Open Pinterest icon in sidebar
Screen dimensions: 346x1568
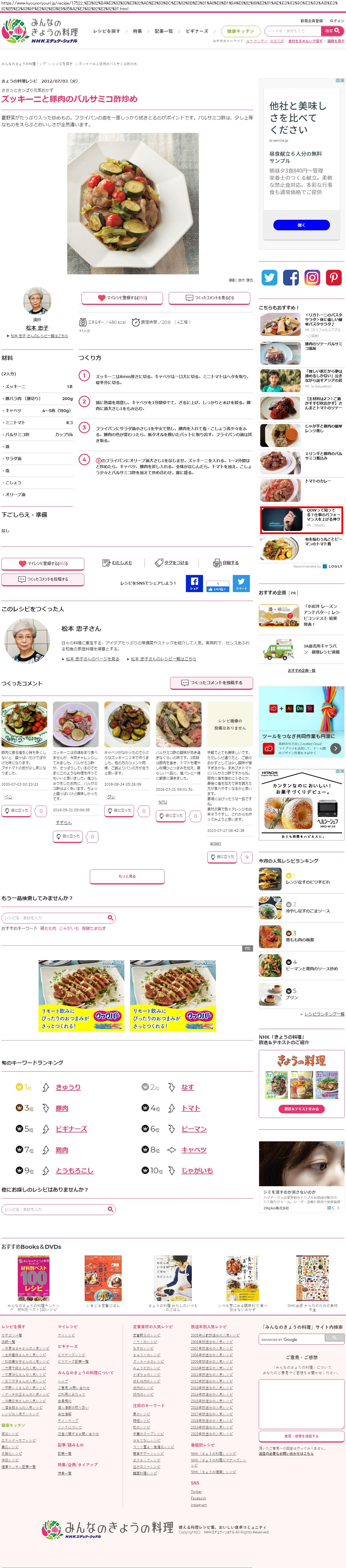tap(333, 277)
